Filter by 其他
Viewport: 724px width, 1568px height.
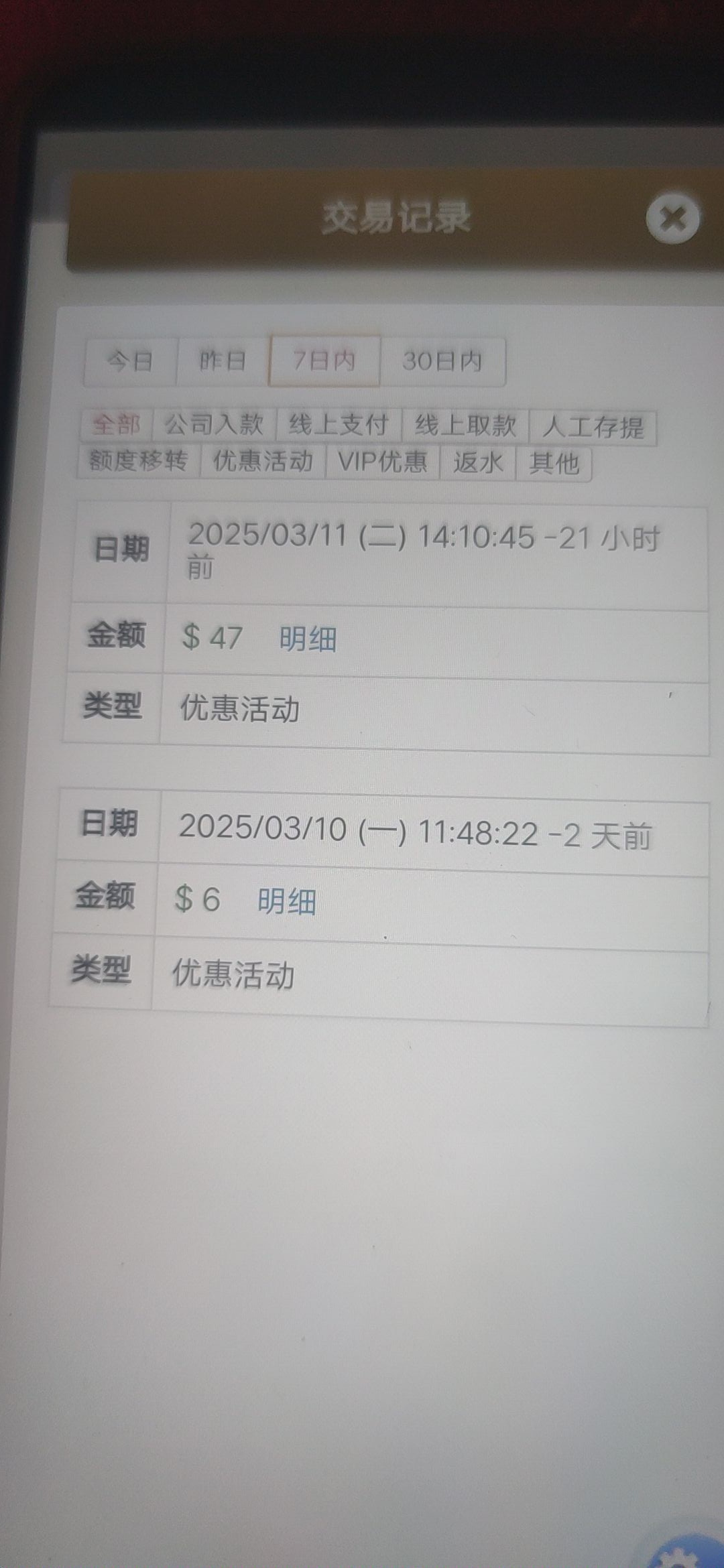[554, 464]
